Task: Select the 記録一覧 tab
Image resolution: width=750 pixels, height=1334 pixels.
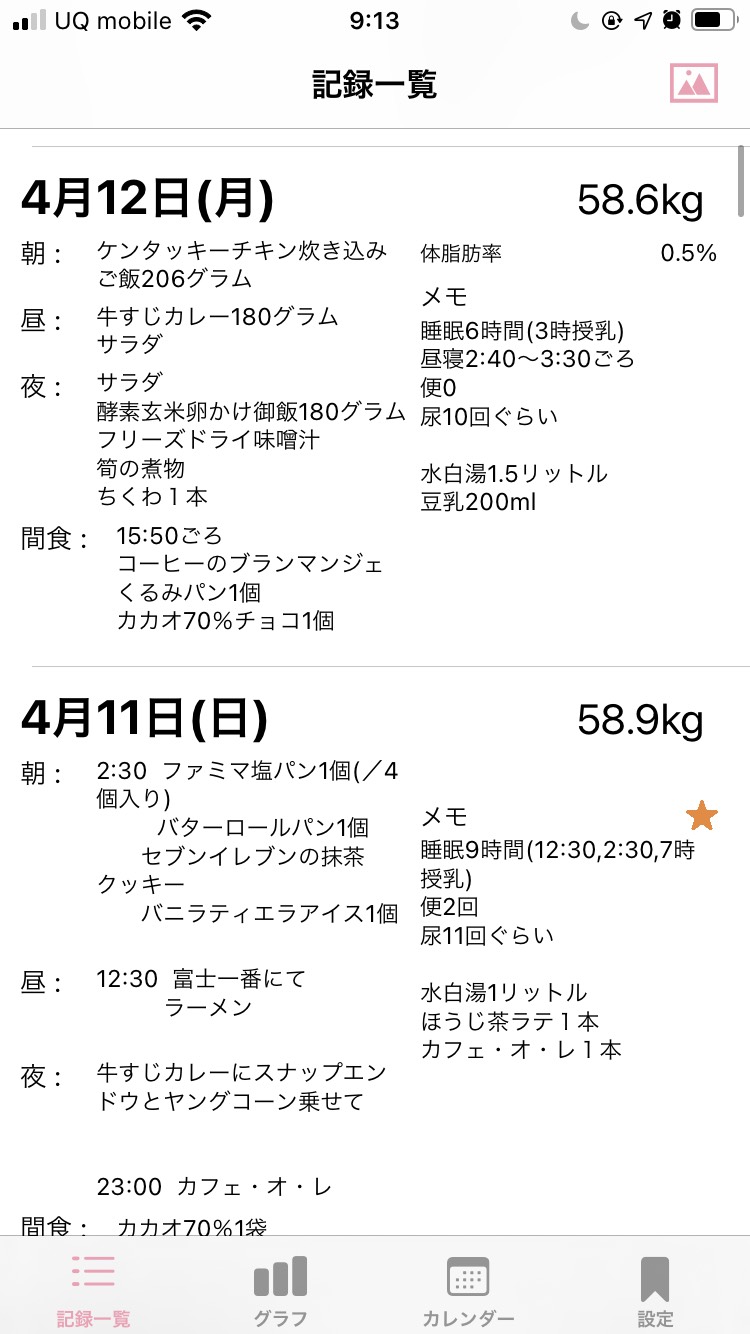Action: click(x=93, y=1291)
